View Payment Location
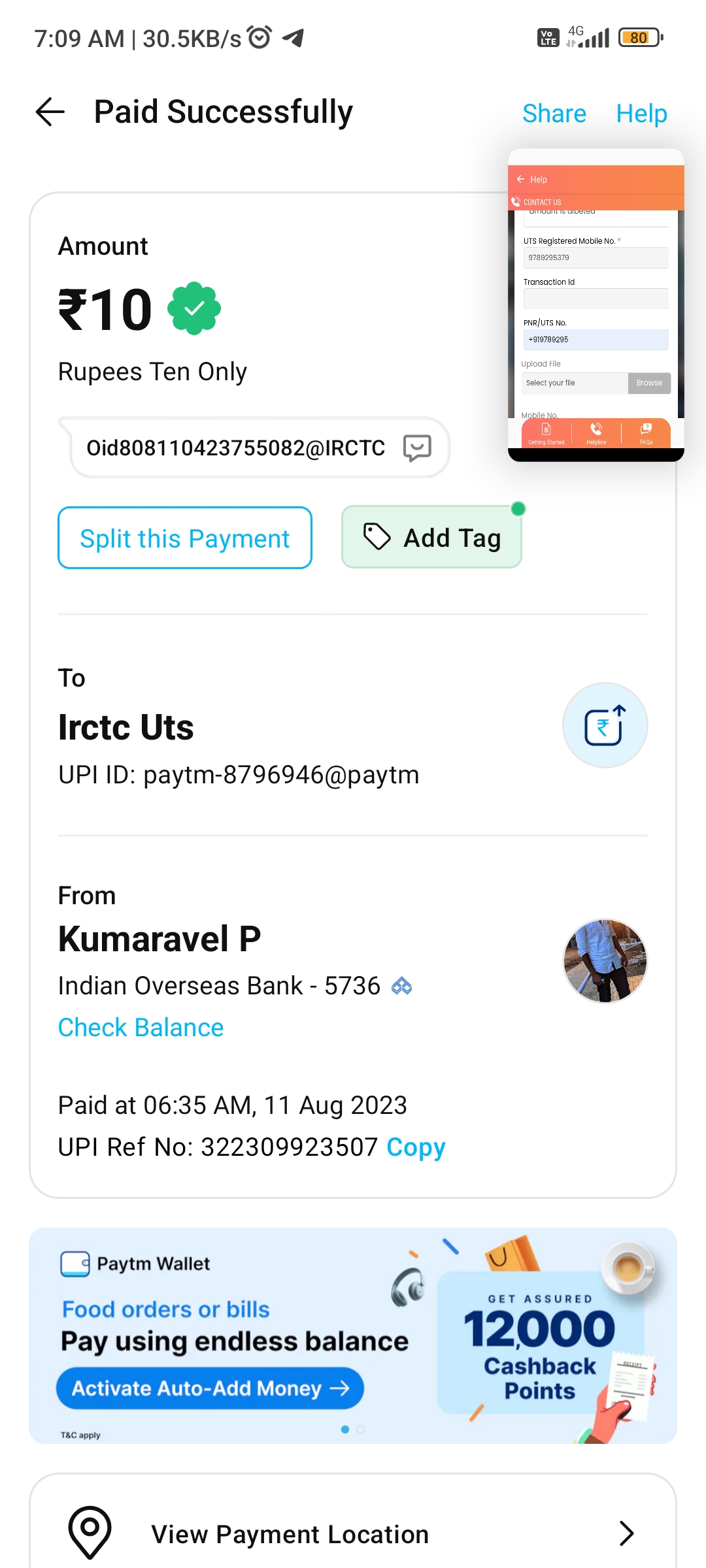 pos(353,1533)
